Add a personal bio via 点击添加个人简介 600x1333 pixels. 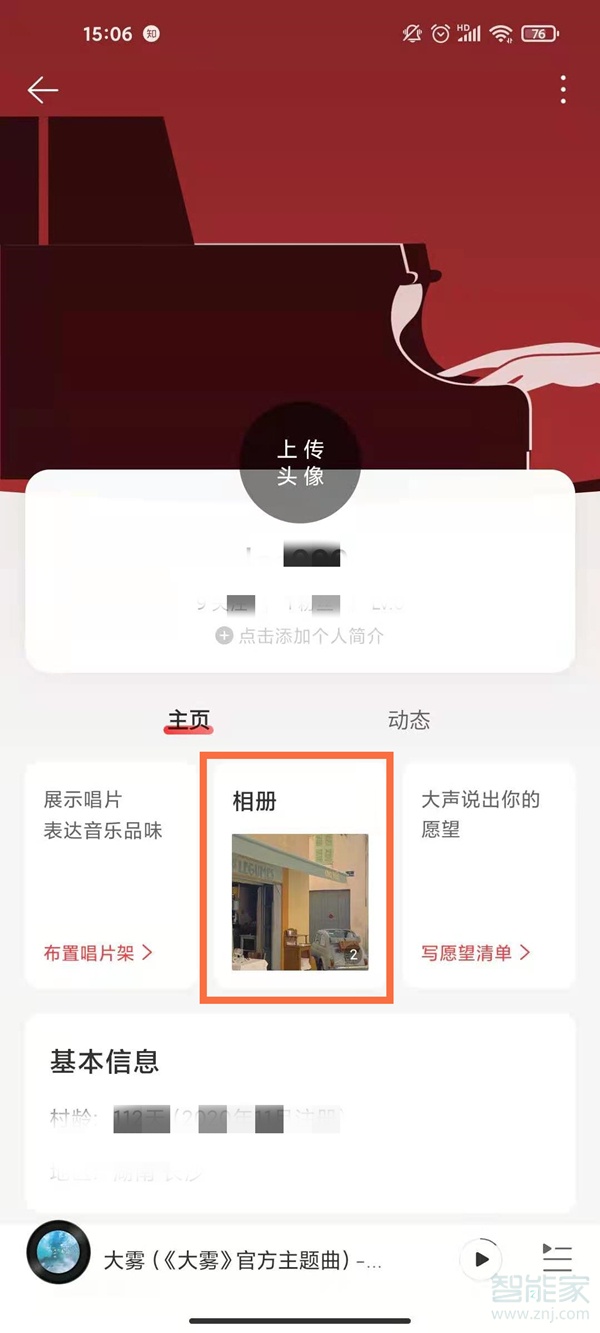(300, 636)
